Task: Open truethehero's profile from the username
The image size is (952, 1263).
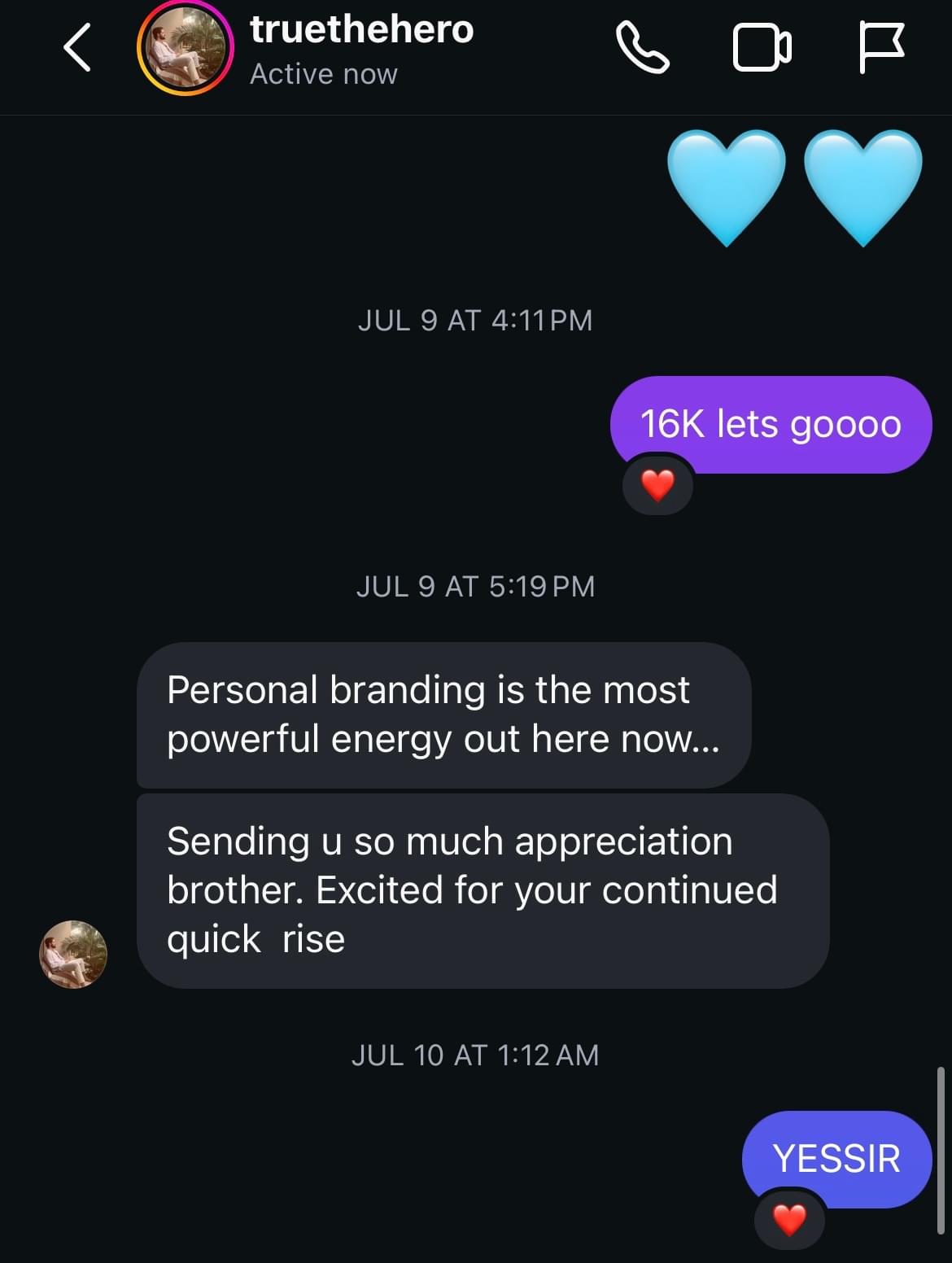Action: (361, 30)
